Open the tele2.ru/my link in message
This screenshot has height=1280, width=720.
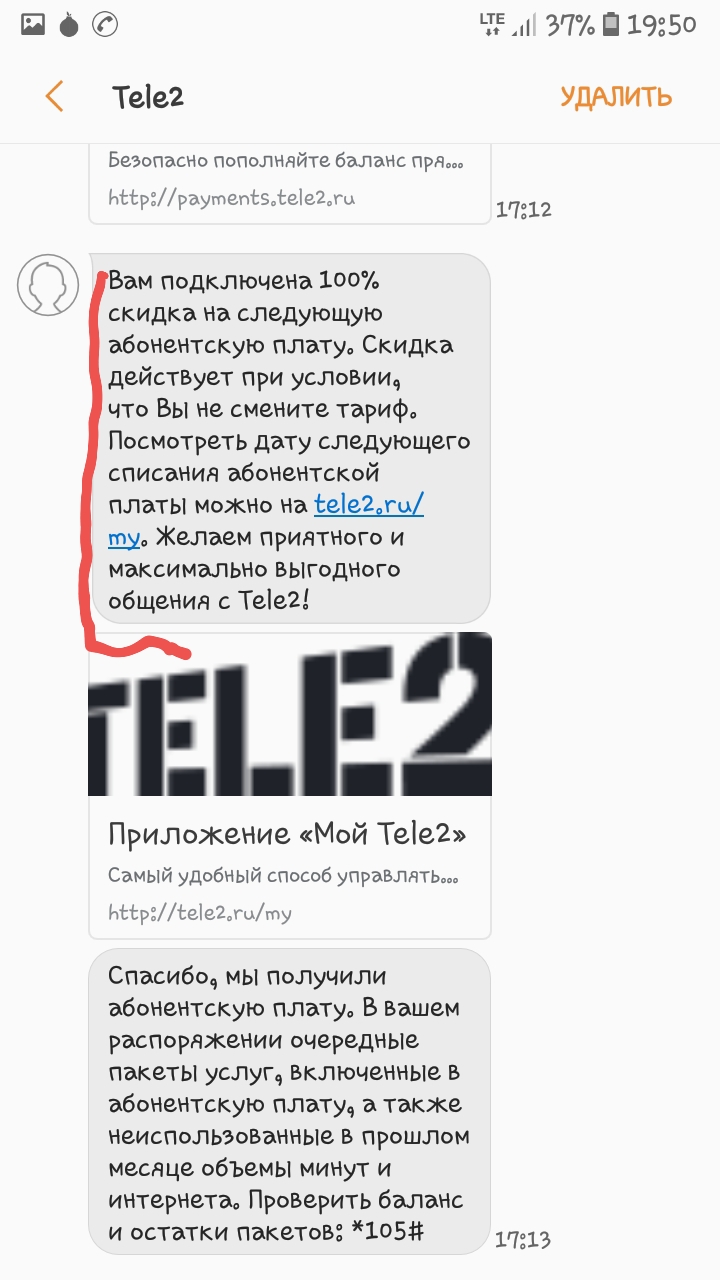point(368,505)
